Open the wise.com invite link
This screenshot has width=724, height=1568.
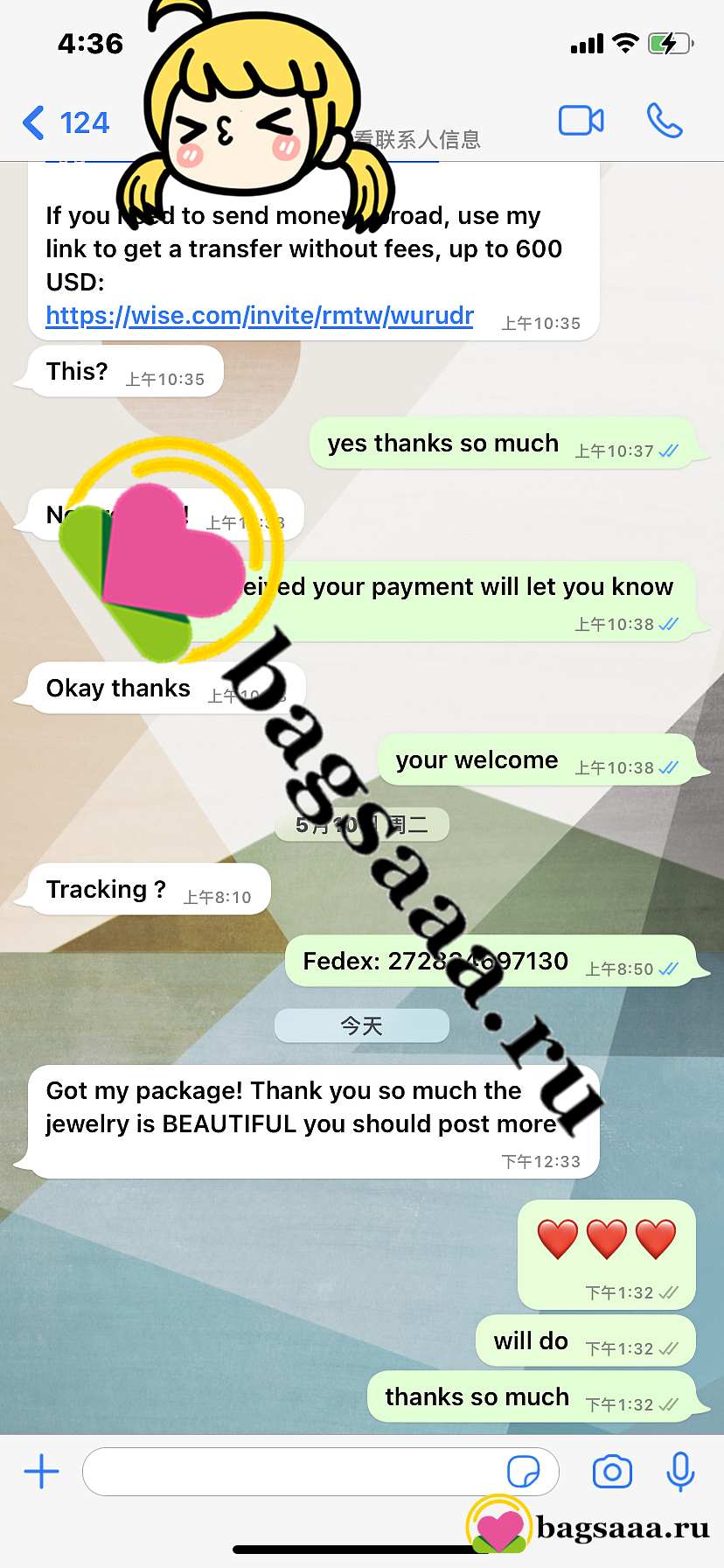coord(260,315)
